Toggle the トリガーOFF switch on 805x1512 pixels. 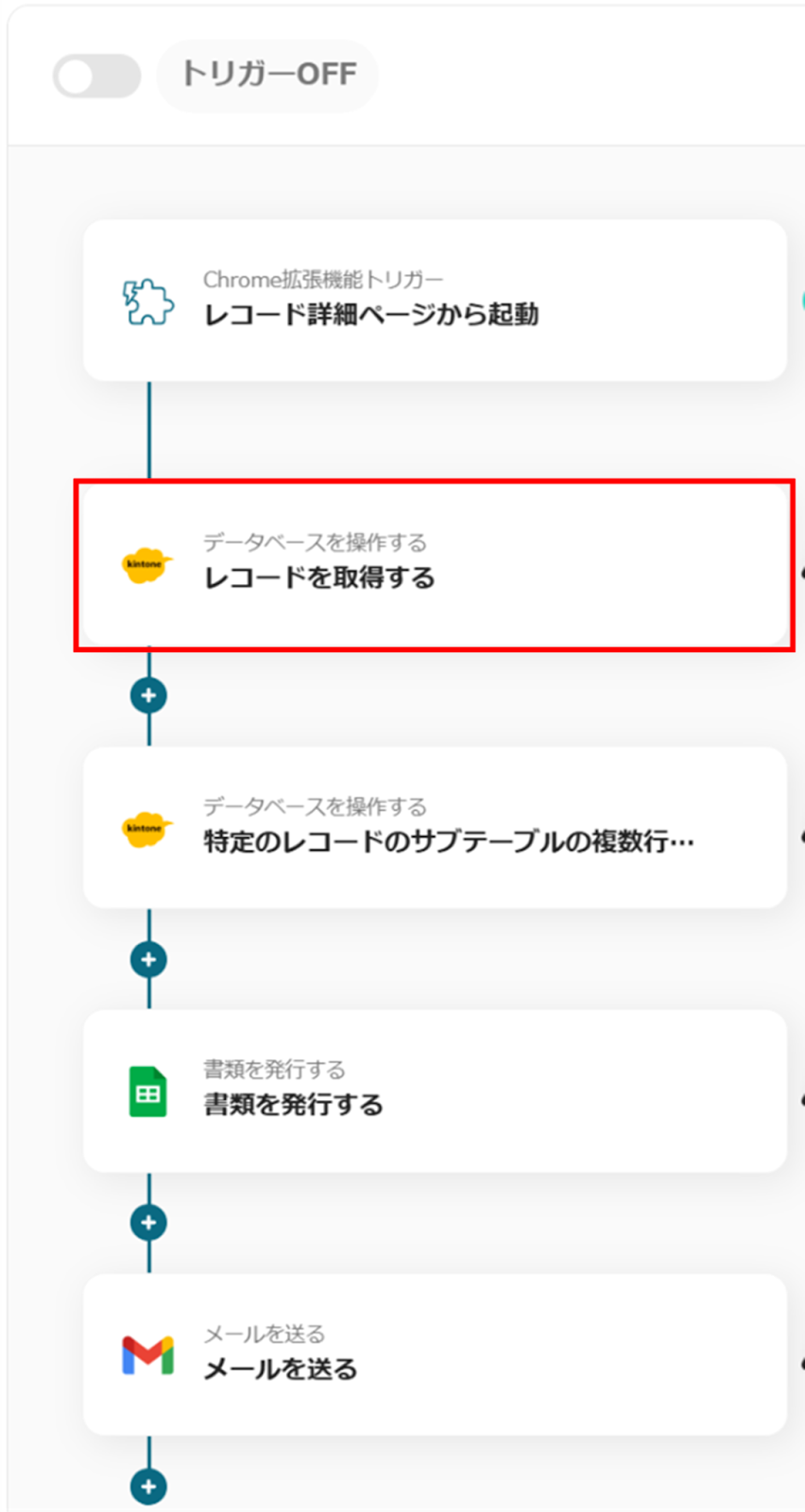point(96,76)
